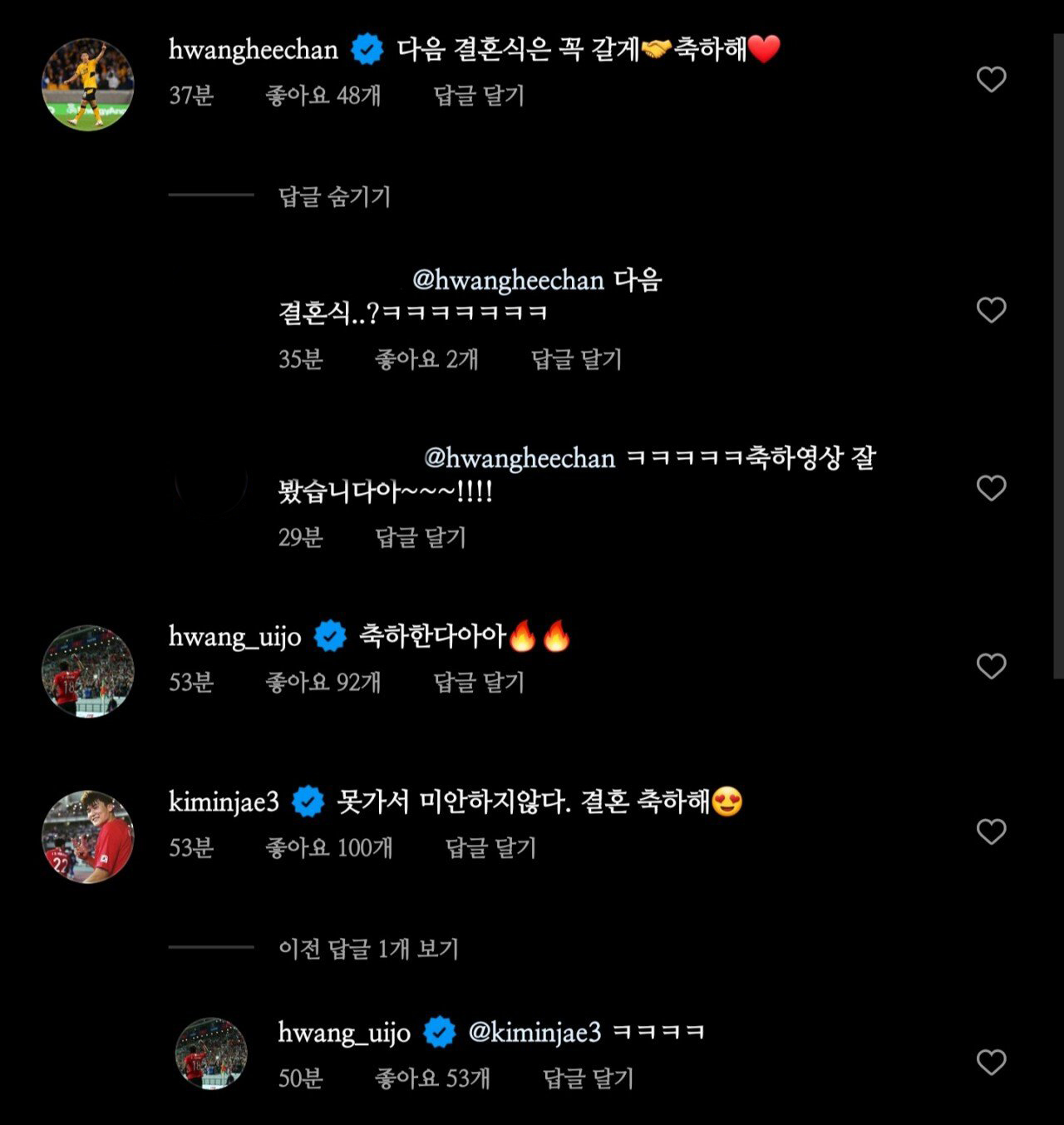The width and height of the screenshot is (1064, 1125).
Task: Reply to the '축하영상 잘 봤습니다' comment
Action: [x=421, y=537]
